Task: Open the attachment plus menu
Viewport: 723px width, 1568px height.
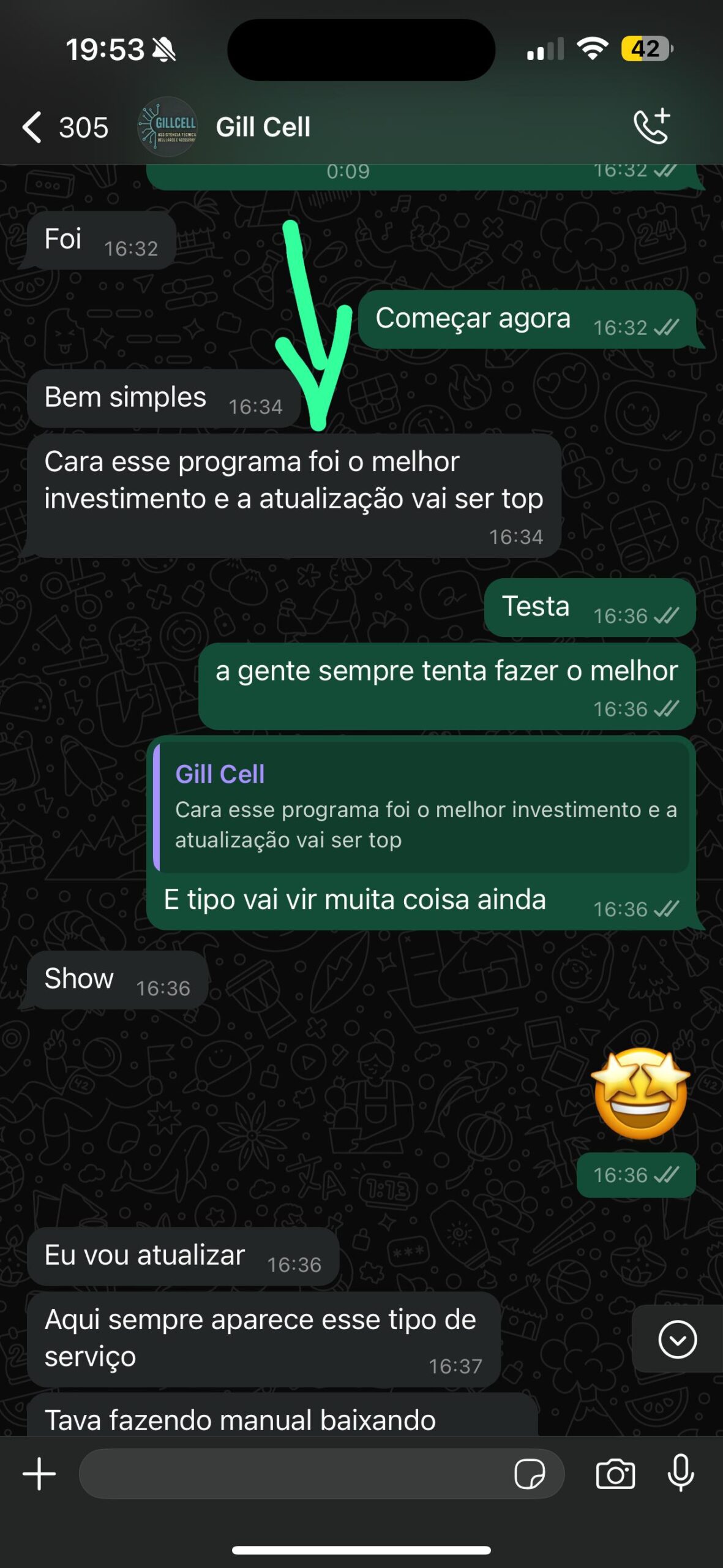Action: pos(39,1474)
